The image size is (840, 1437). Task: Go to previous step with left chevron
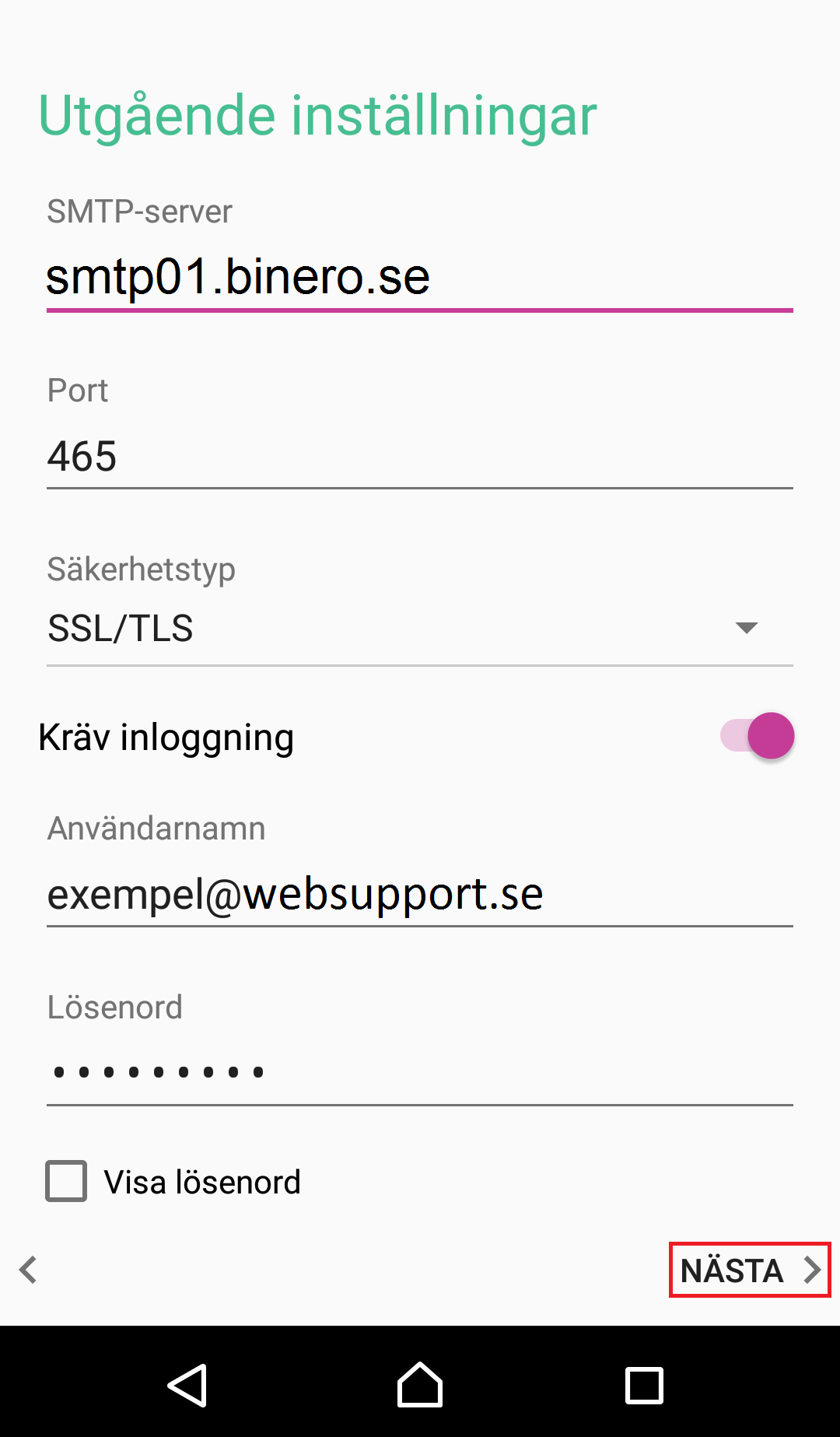click(x=29, y=1270)
